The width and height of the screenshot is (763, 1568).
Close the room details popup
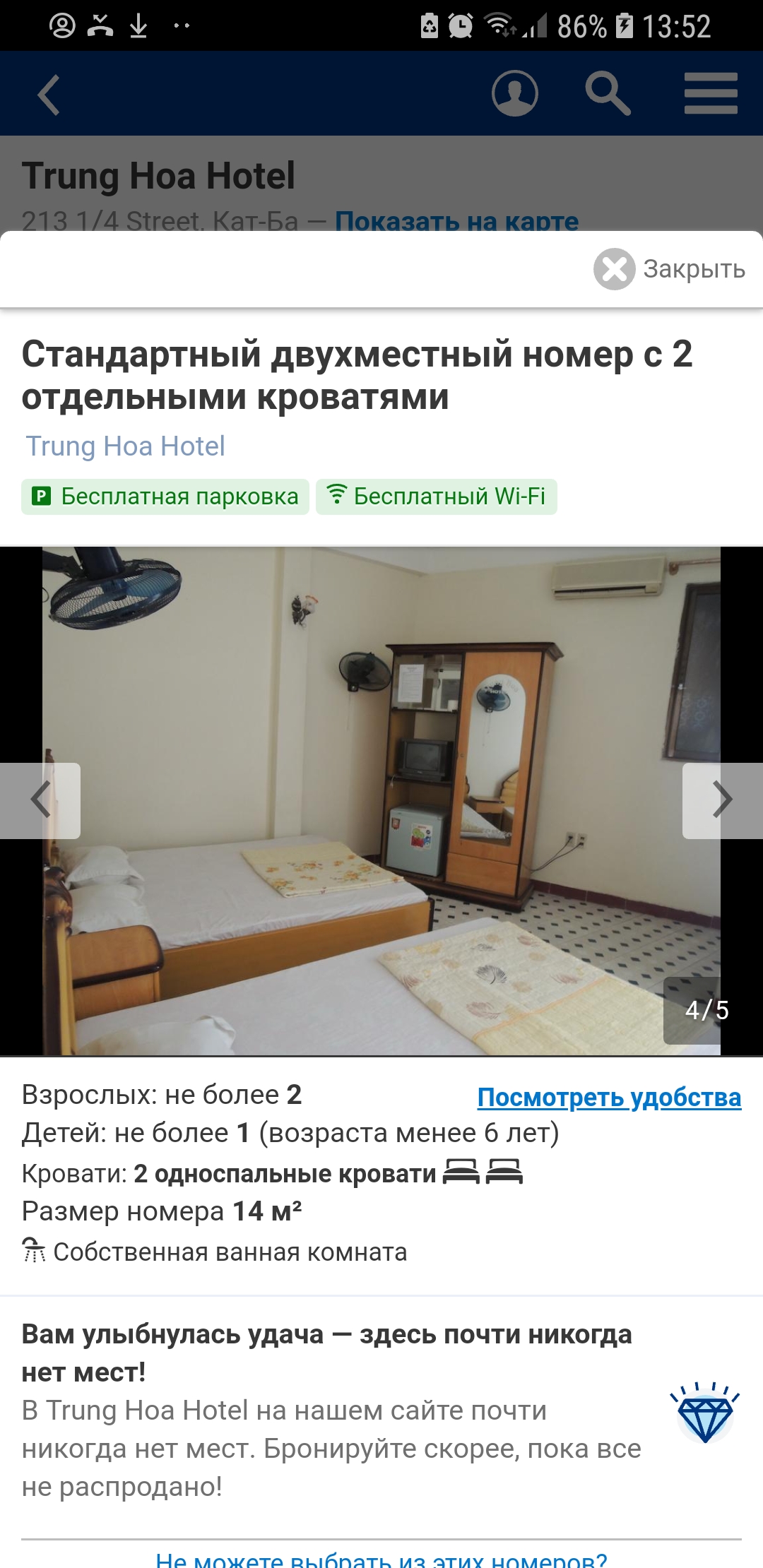[x=670, y=269]
